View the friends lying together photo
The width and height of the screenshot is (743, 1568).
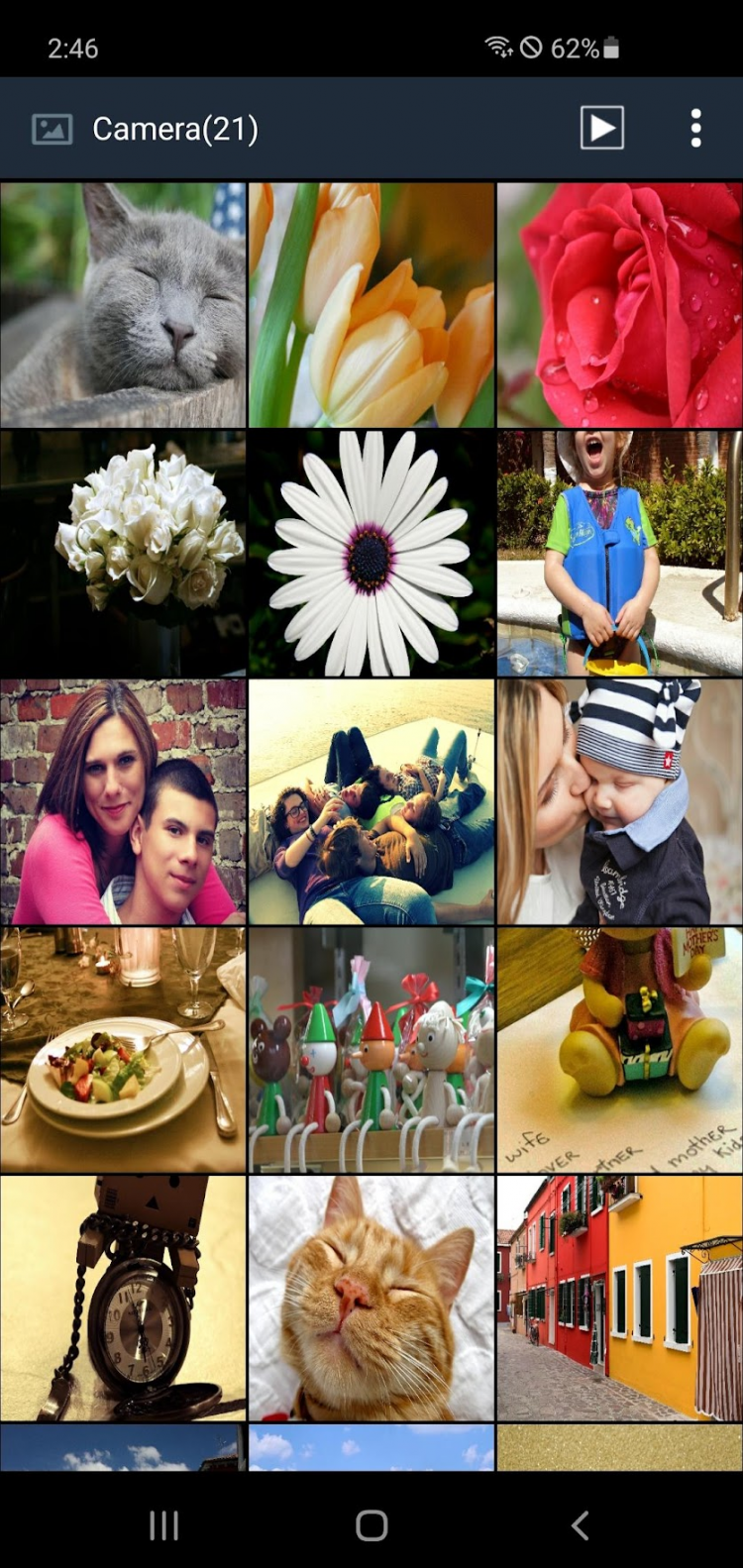tap(371, 801)
